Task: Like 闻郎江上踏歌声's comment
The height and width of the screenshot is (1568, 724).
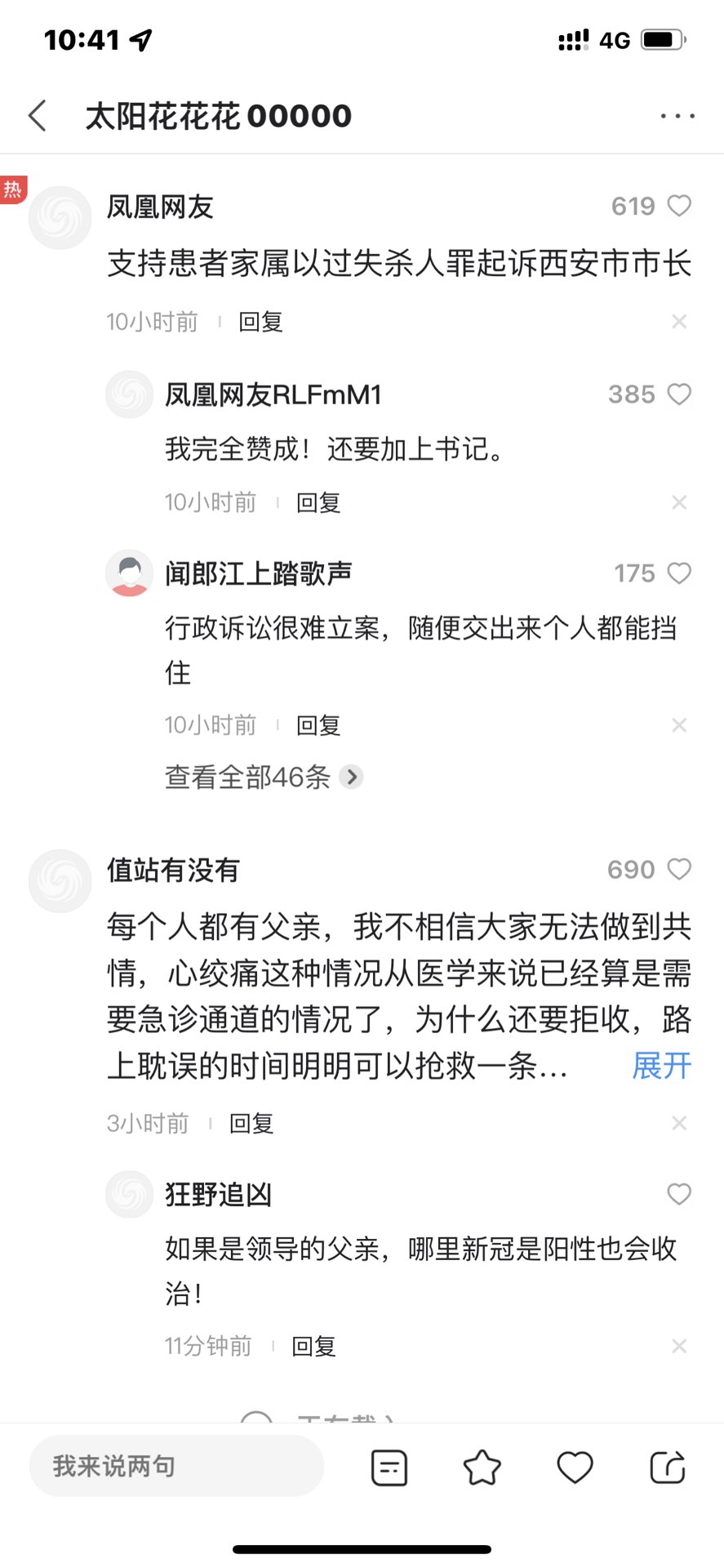Action: pyautogui.click(x=679, y=573)
